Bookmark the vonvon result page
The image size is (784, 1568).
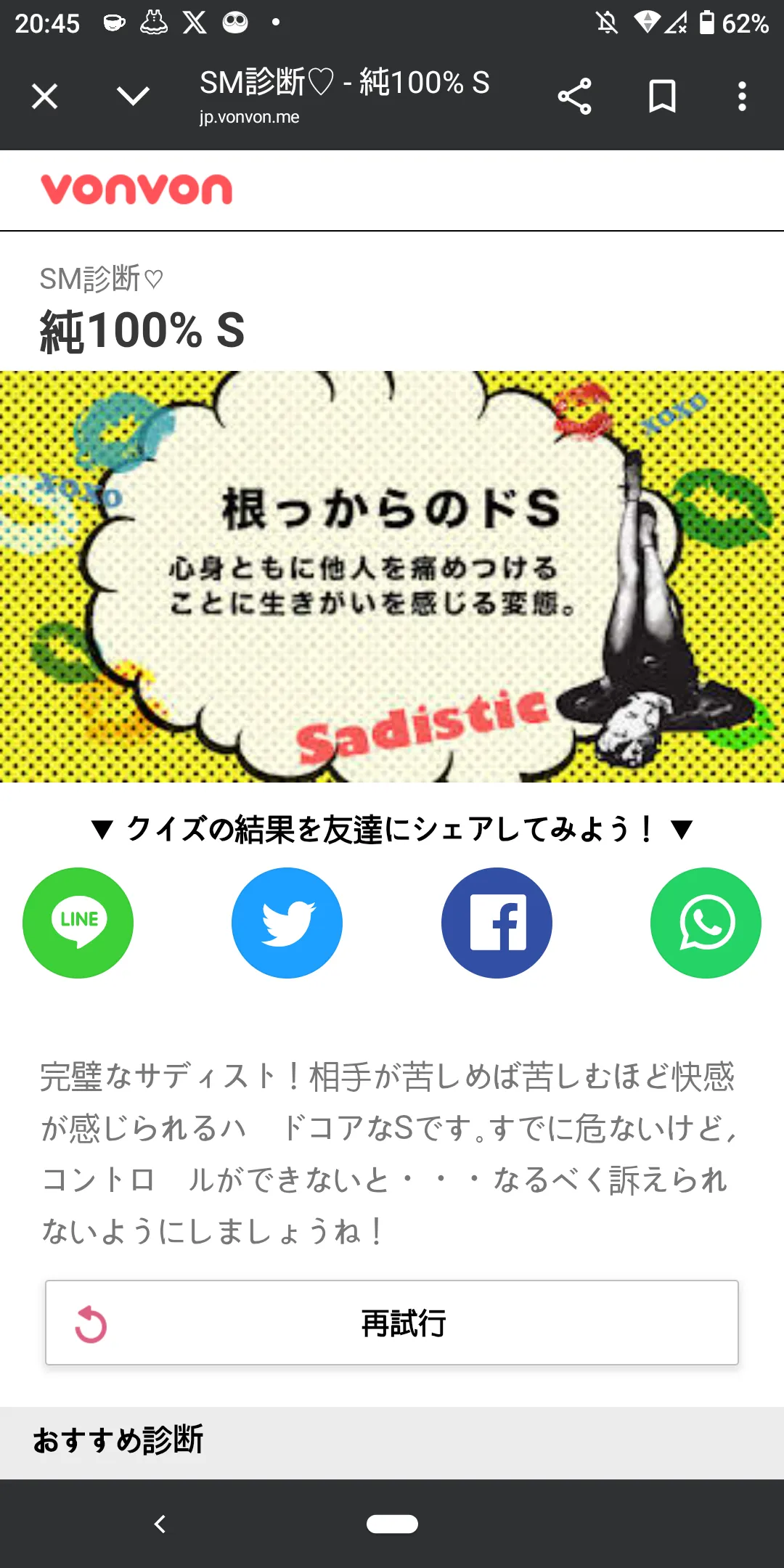point(662,97)
